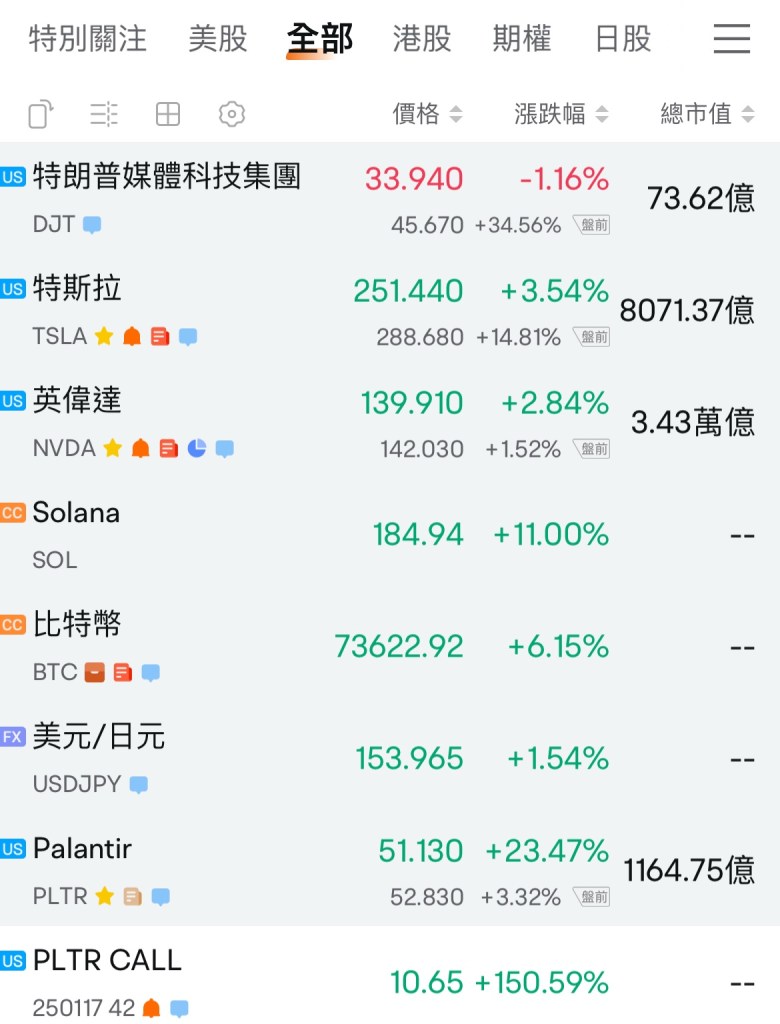This screenshot has height=1024, width=780.
Task: Open watchlist settings gear
Action: tap(232, 115)
